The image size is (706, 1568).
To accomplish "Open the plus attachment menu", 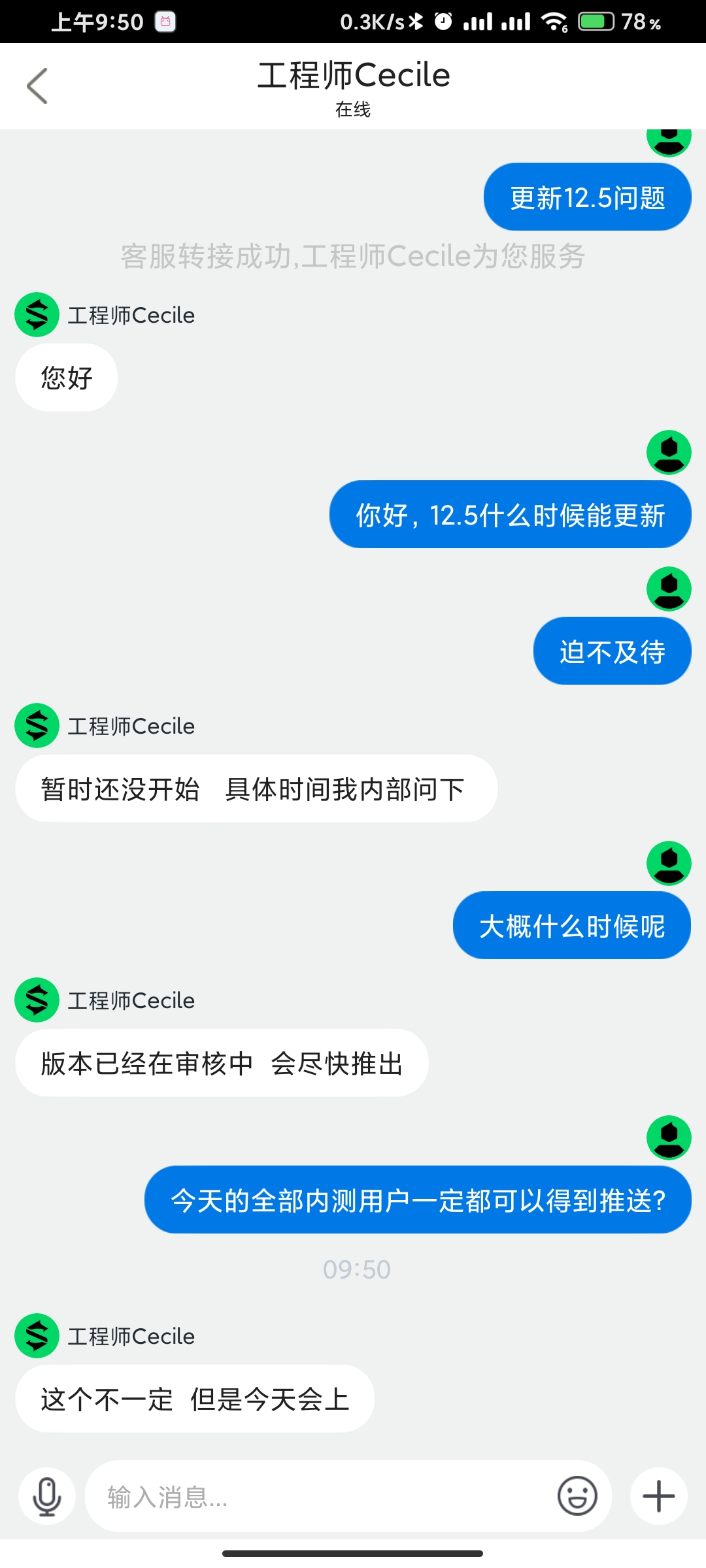I will [x=658, y=1496].
